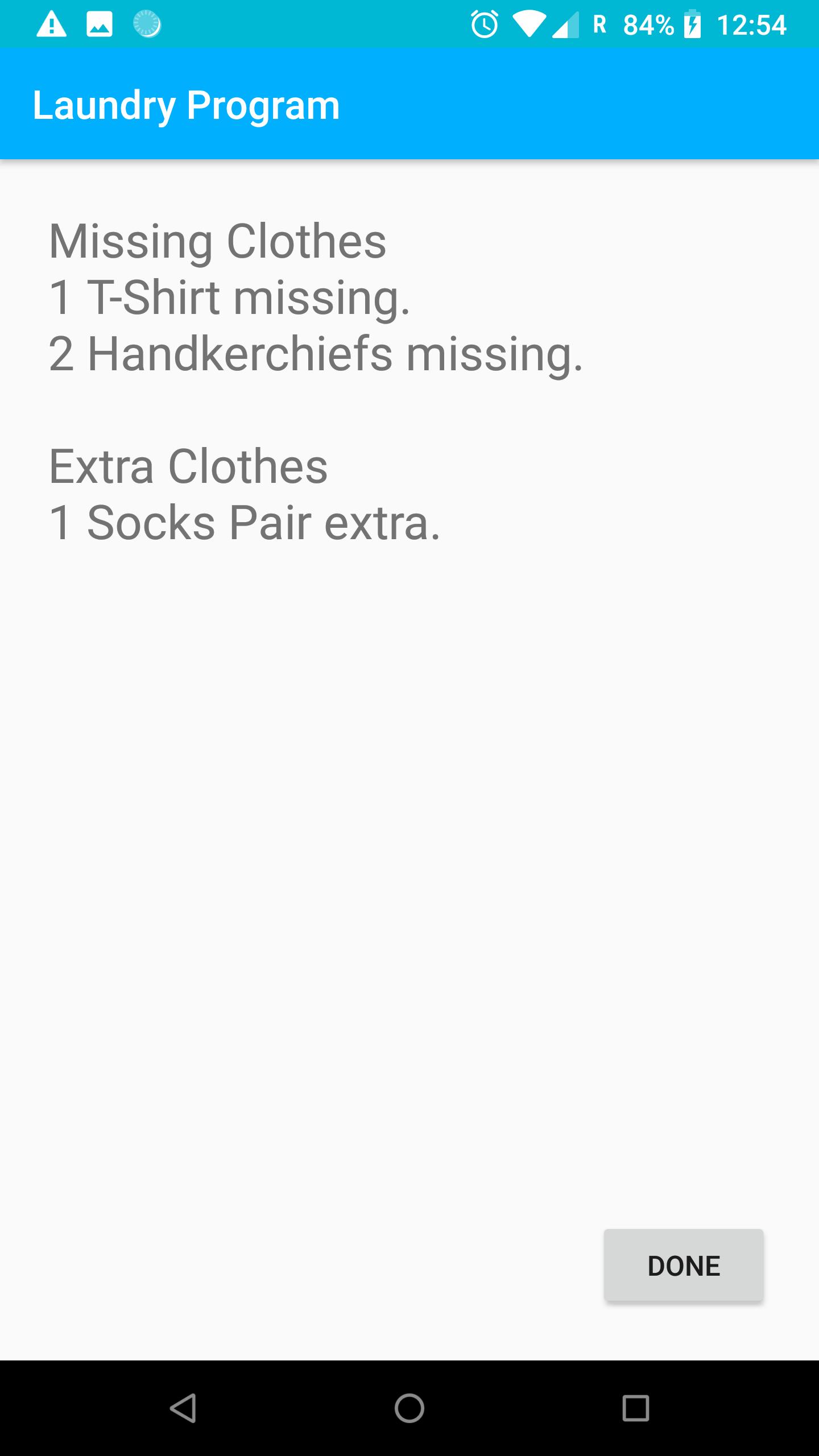Click the Laundry Program title
Viewport: 819px width, 1456px height.
point(185,104)
